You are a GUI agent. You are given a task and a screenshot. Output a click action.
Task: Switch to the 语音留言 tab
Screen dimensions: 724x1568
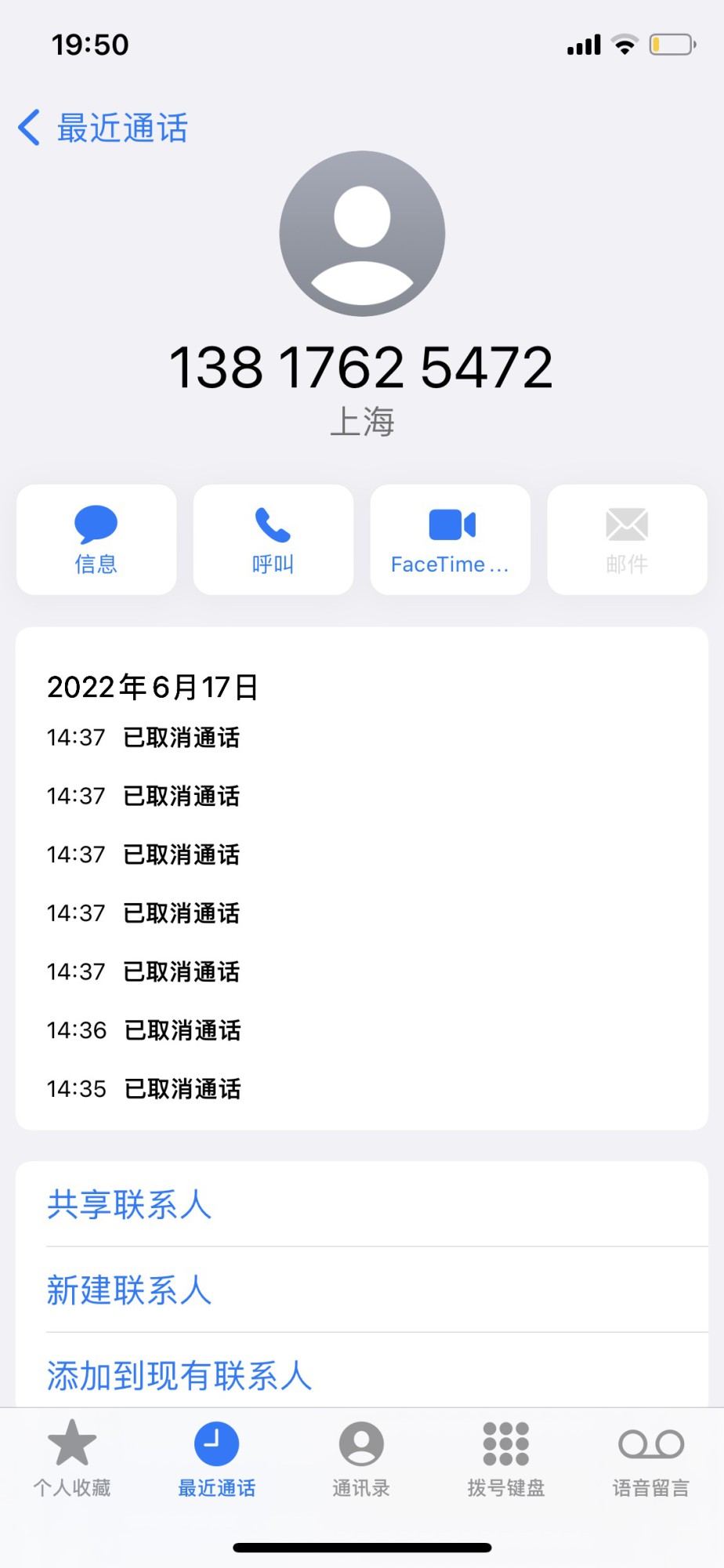[x=650, y=1458]
